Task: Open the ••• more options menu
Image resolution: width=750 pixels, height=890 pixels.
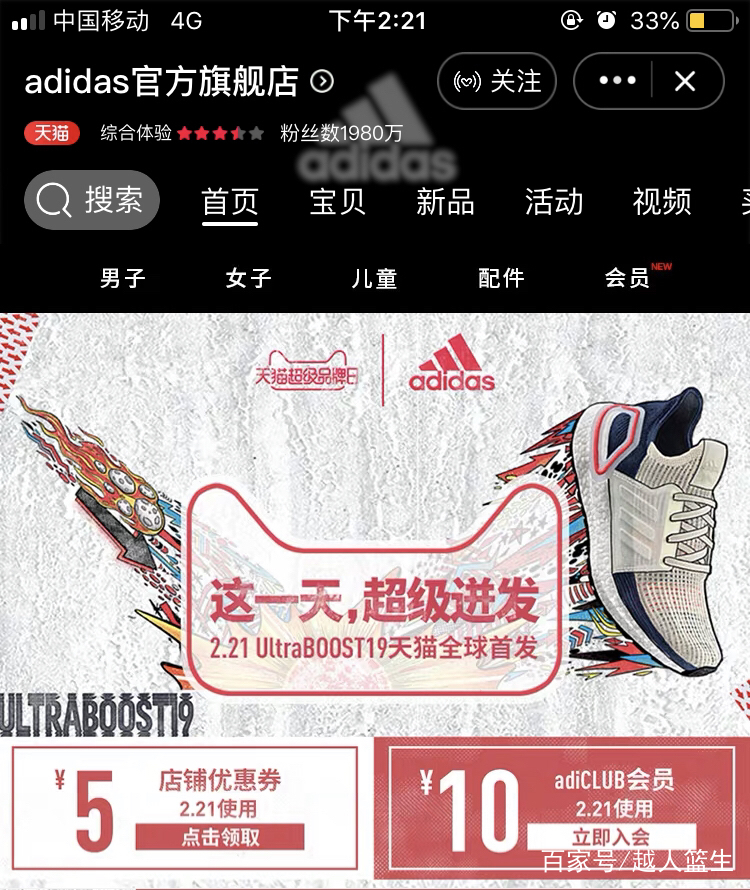Action: [619, 81]
